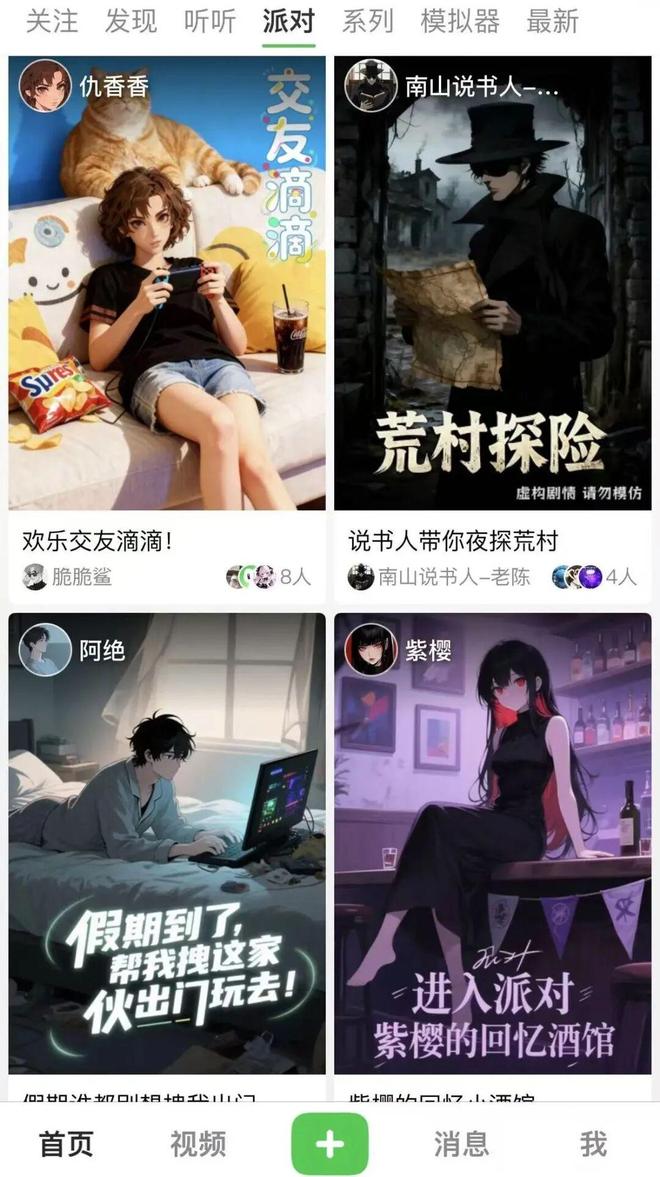The image size is (660, 1177).
Task: Open the 消息 tab
Action: [x=461, y=1144]
